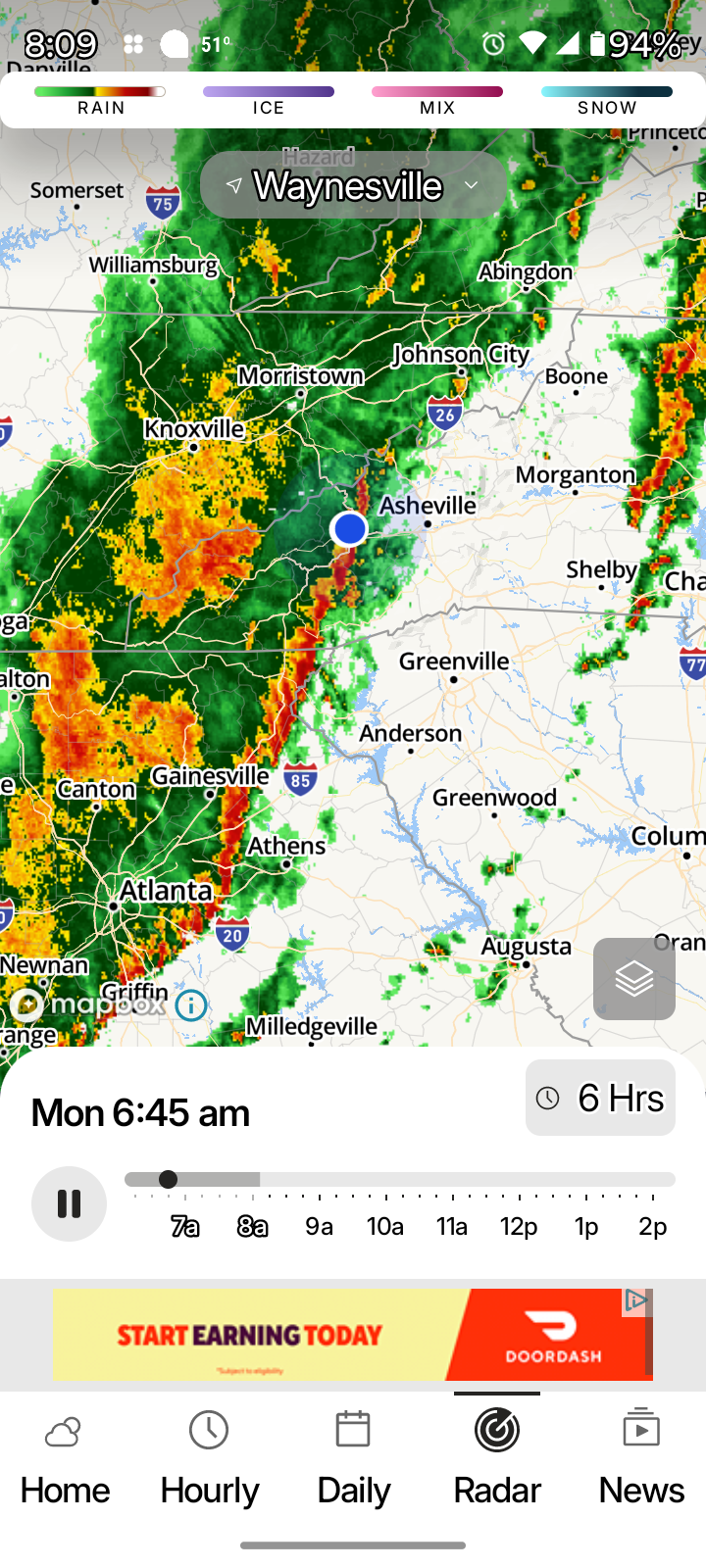Open the map layers button
Image resolution: width=706 pixels, height=1568 pixels.
pyautogui.click(x=634, y=979)
